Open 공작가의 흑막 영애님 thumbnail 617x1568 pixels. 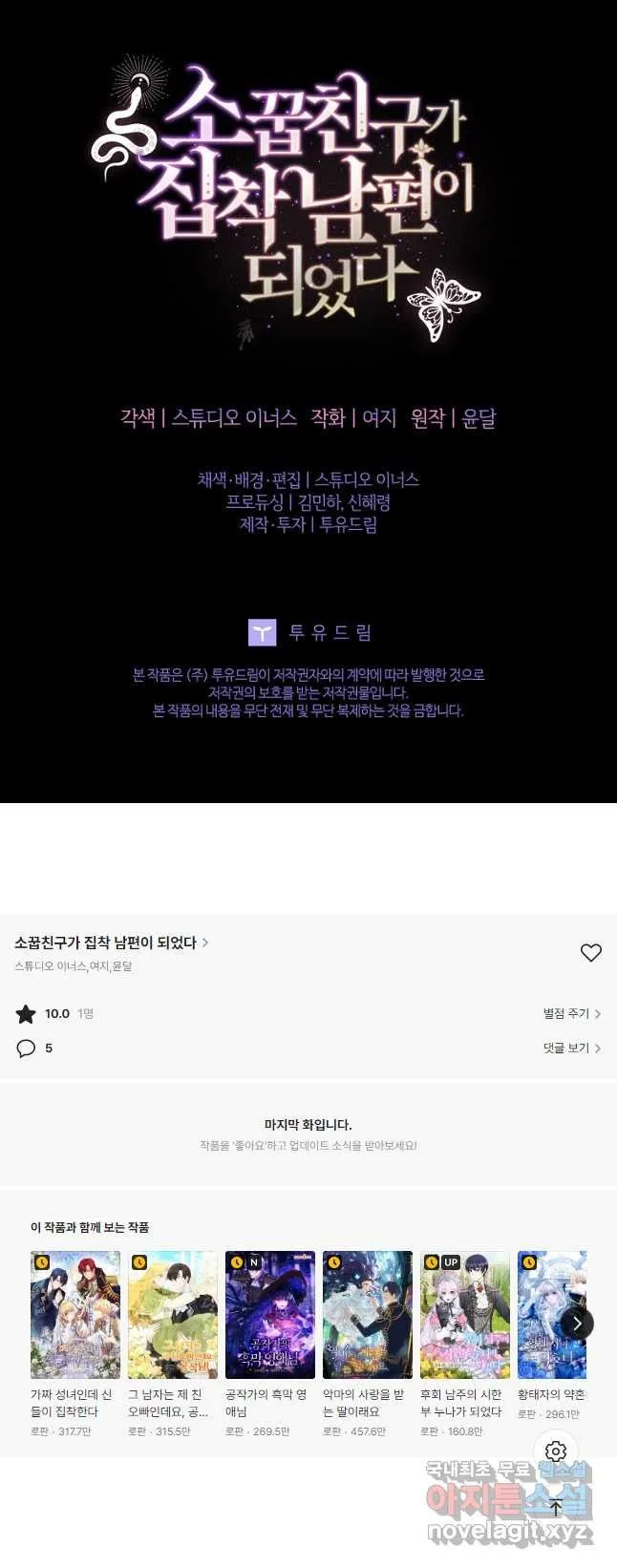(x=270, y=1314)
